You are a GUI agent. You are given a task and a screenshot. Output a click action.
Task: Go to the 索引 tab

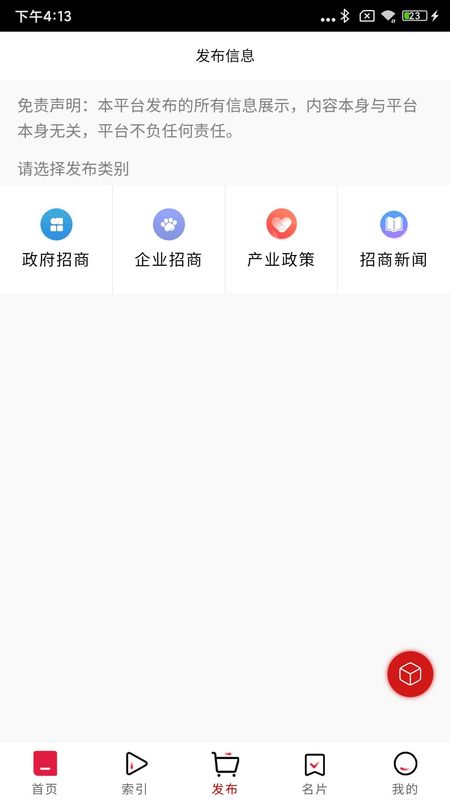point(135,772)
